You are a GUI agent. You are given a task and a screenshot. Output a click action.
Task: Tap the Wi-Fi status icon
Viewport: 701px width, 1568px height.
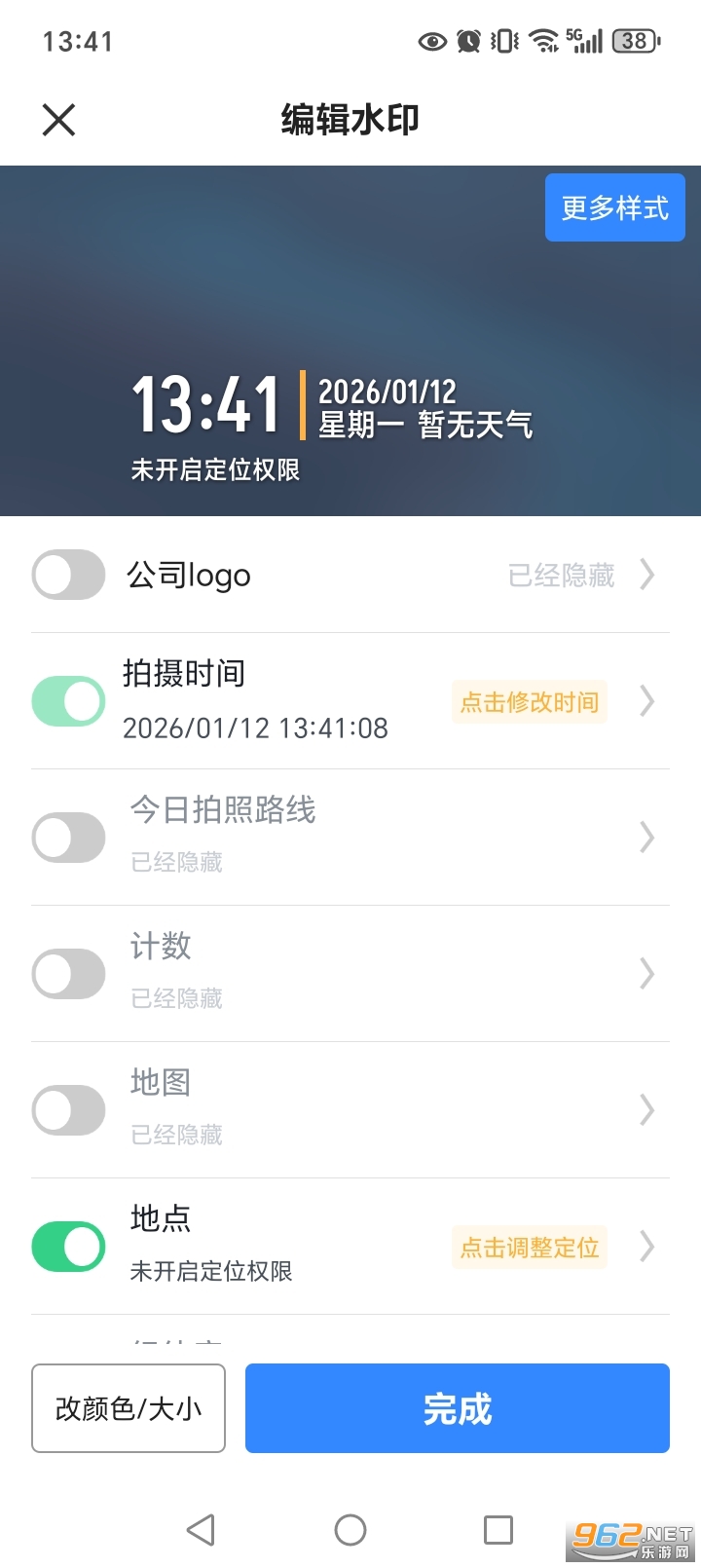(x=541, y=41)
